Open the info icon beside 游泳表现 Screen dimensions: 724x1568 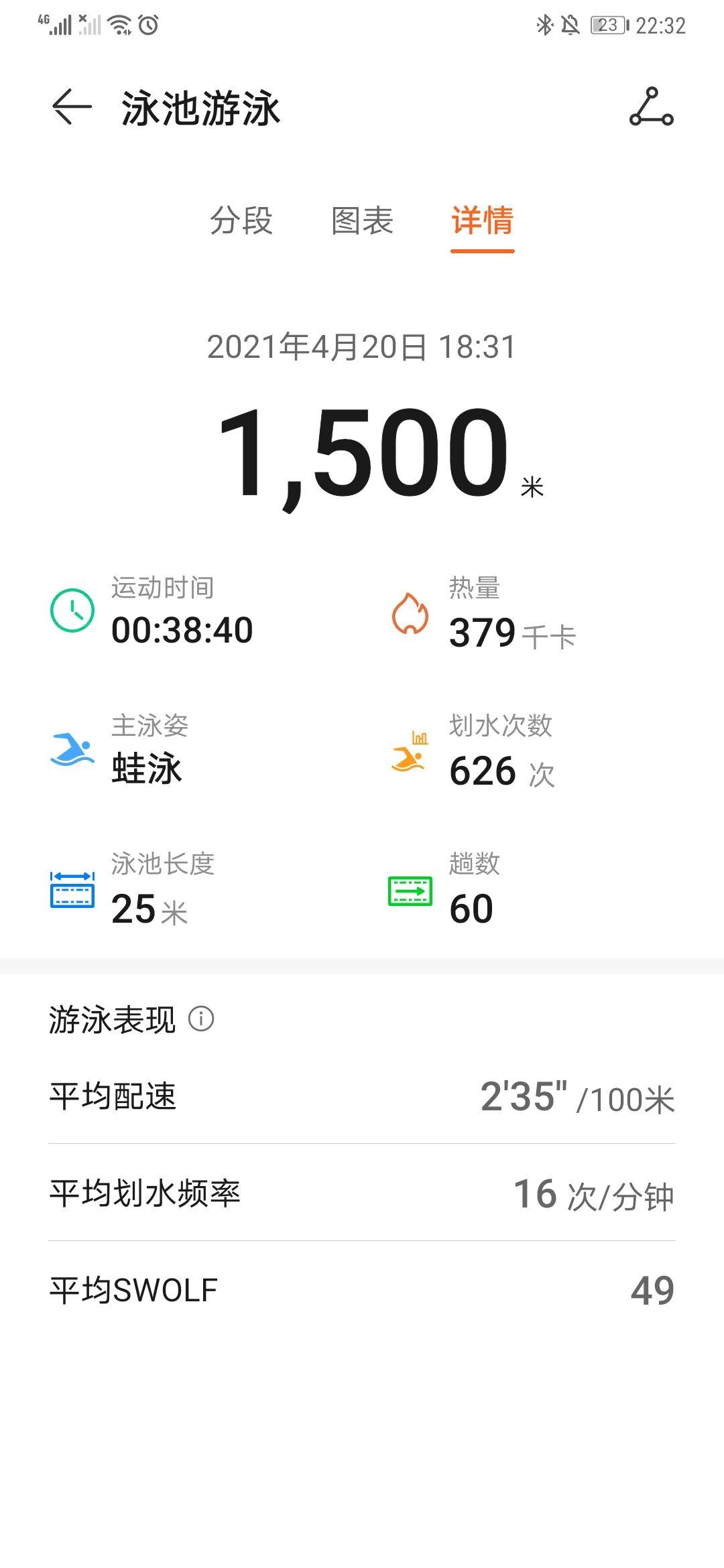[201, 1019]
